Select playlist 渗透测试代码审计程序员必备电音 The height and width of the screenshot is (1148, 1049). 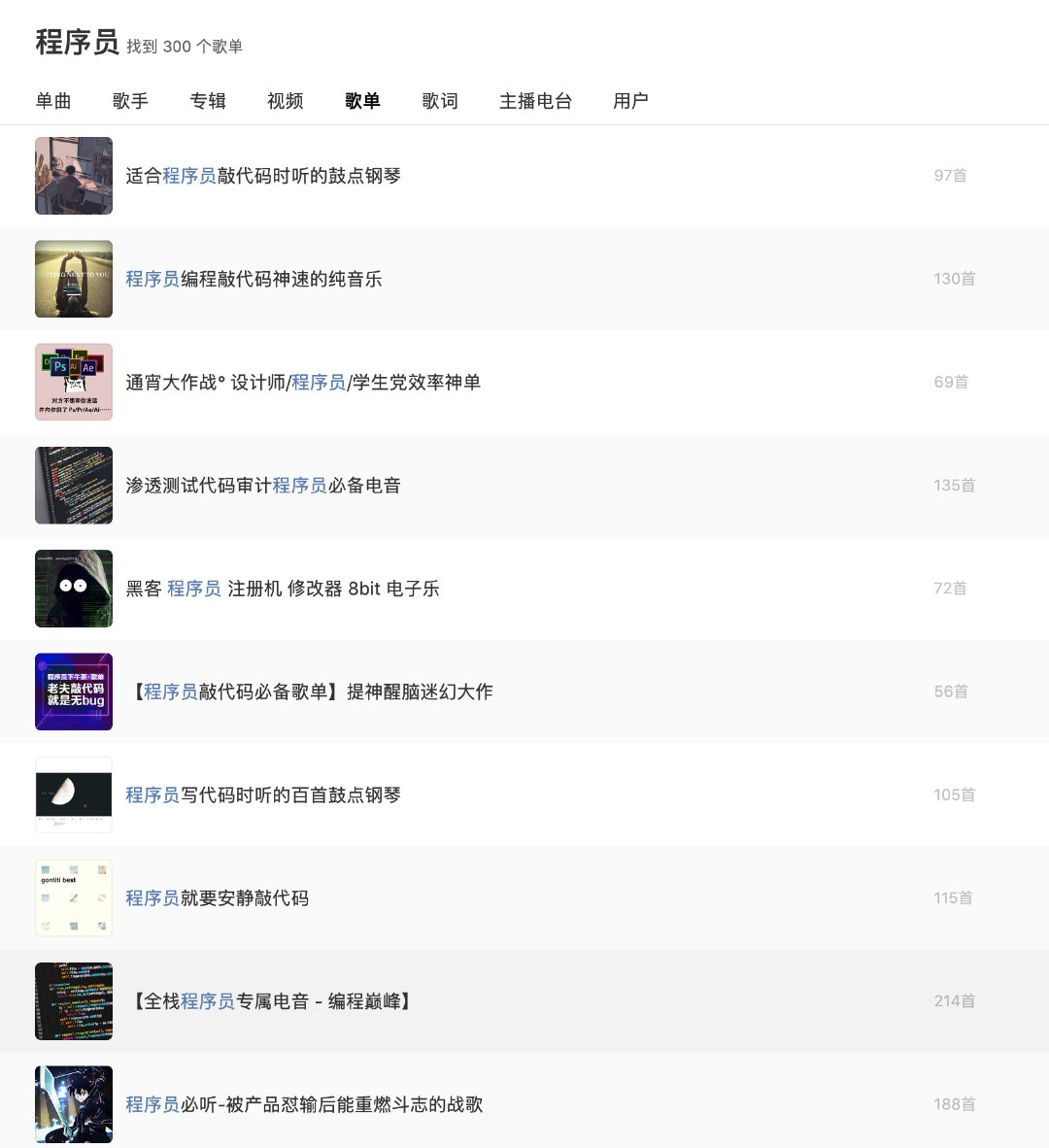pos(263,486)
